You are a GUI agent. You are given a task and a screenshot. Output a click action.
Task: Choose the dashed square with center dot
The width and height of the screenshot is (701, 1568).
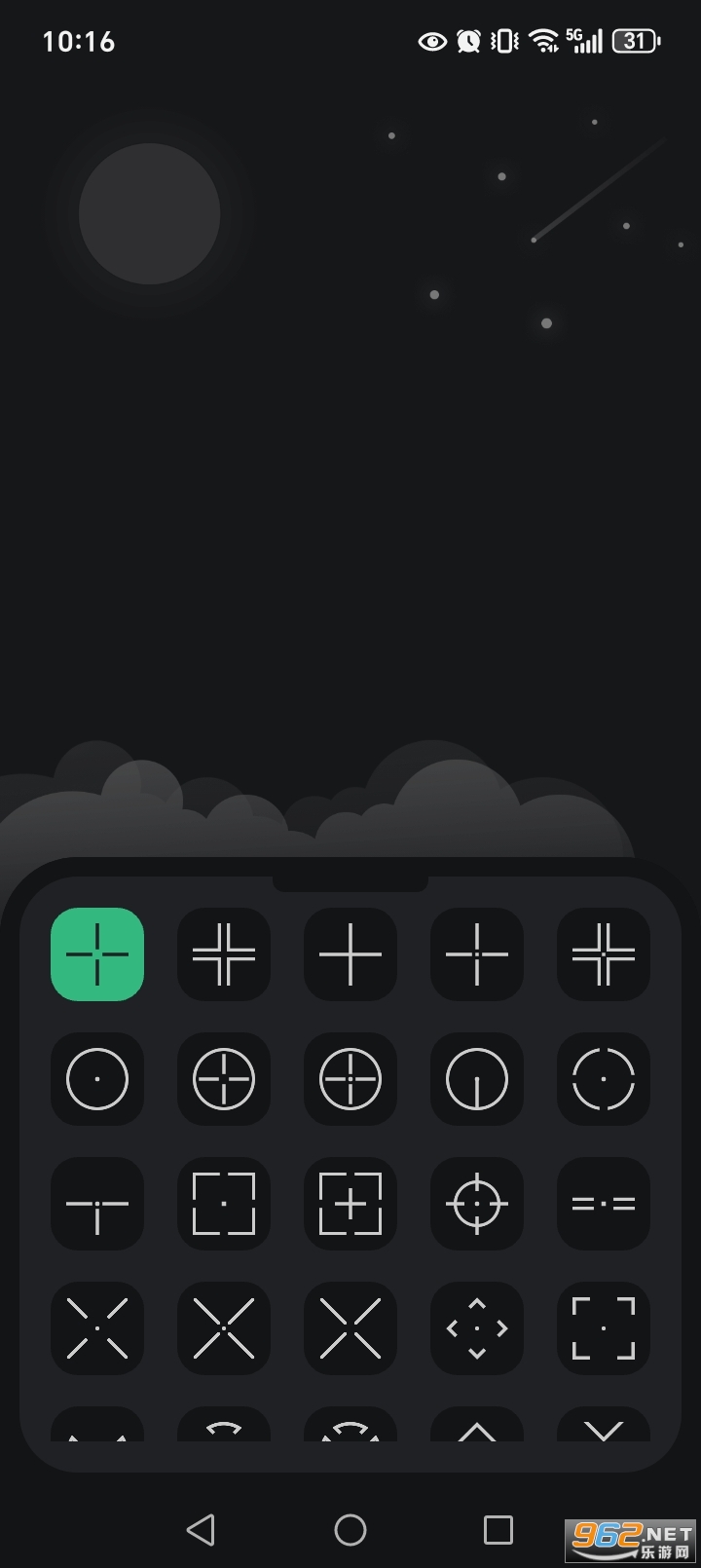(224, 1204)
